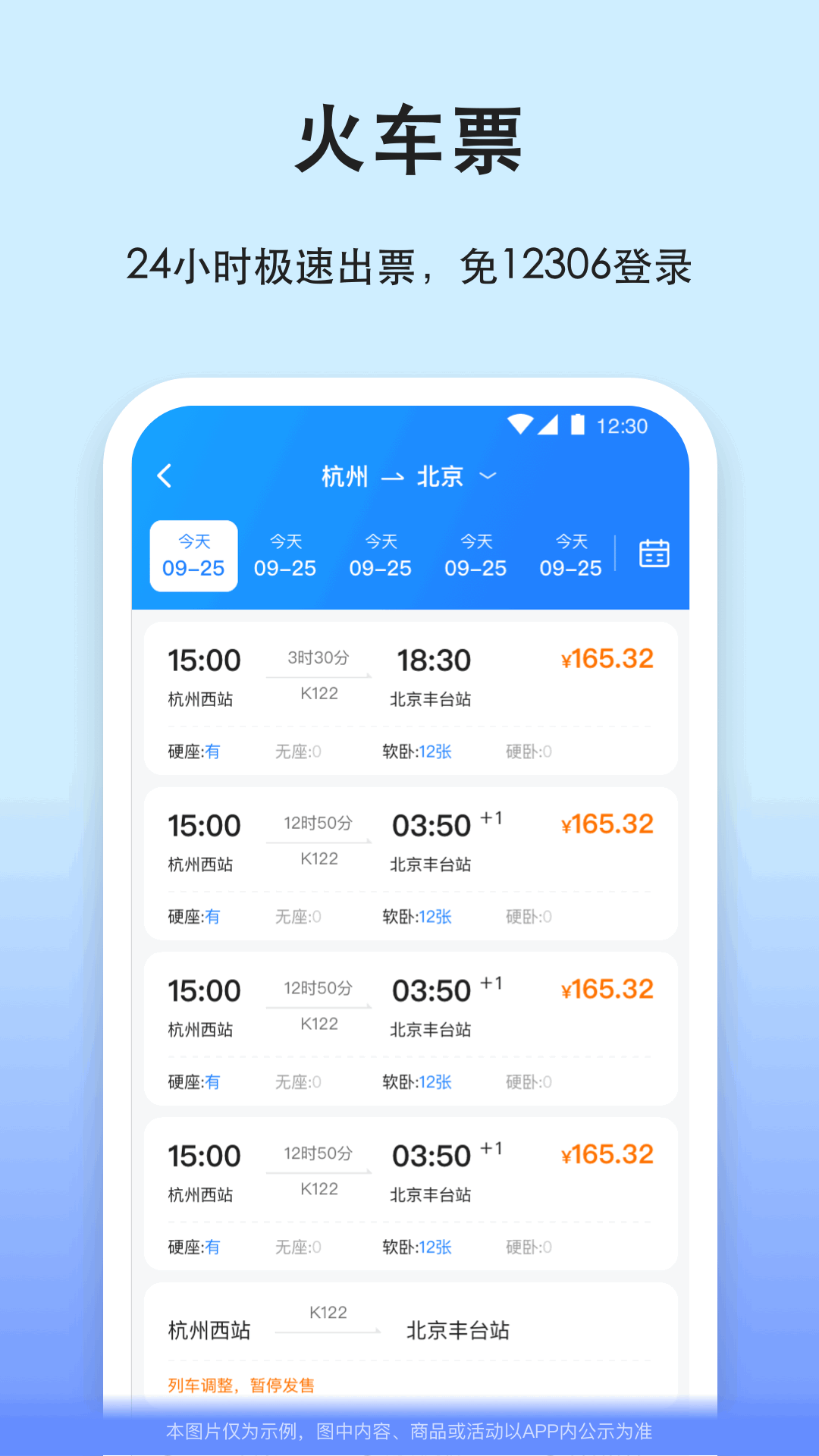Image resolution: width=819 pixels, height=1456 pixels.
Task: Tap the arrow between 杭州西站 and 北京丰台站 in bottom card
Action: (x=326, y=1331)
